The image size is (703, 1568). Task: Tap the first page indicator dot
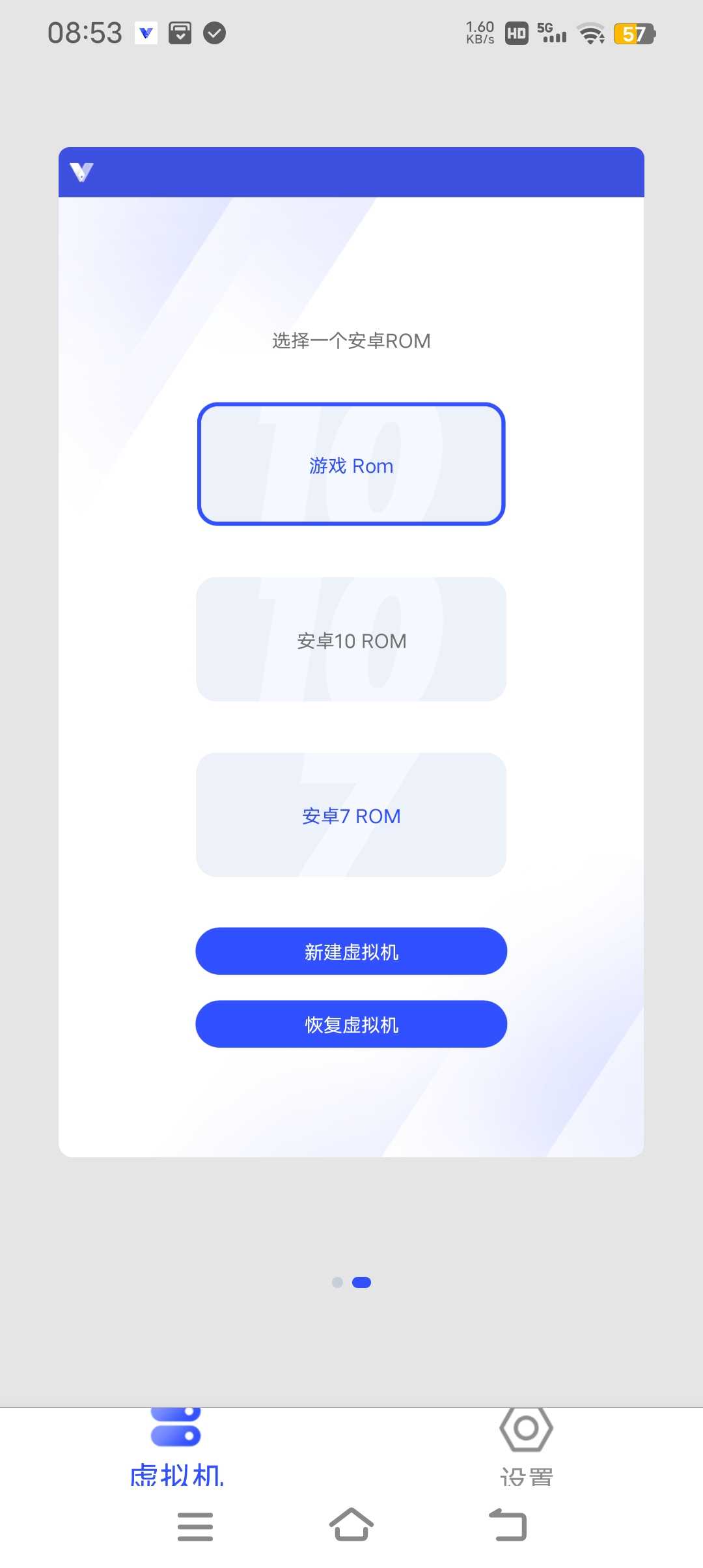337,1282
